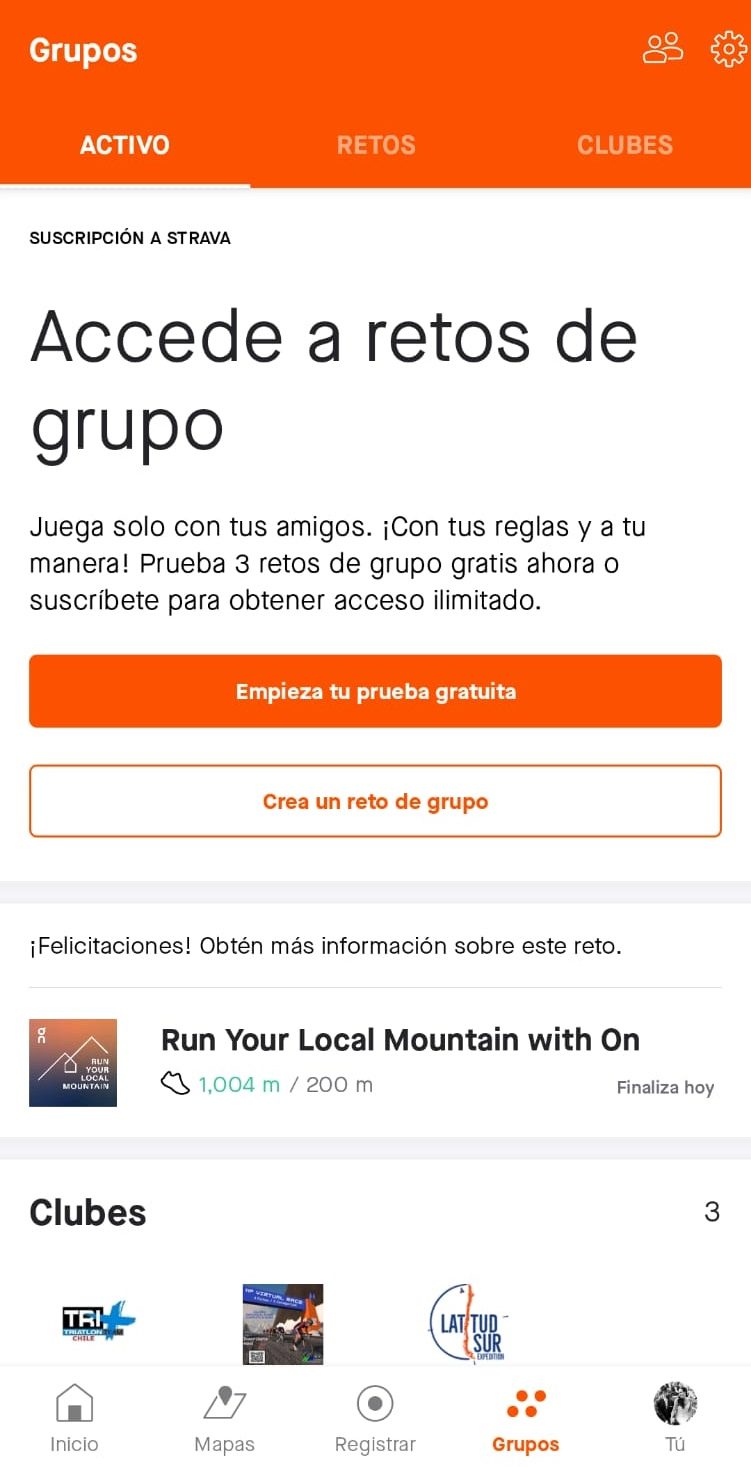Go to the Inicio tab
The image size is (751, 1467).
(x=75, y=1417)
